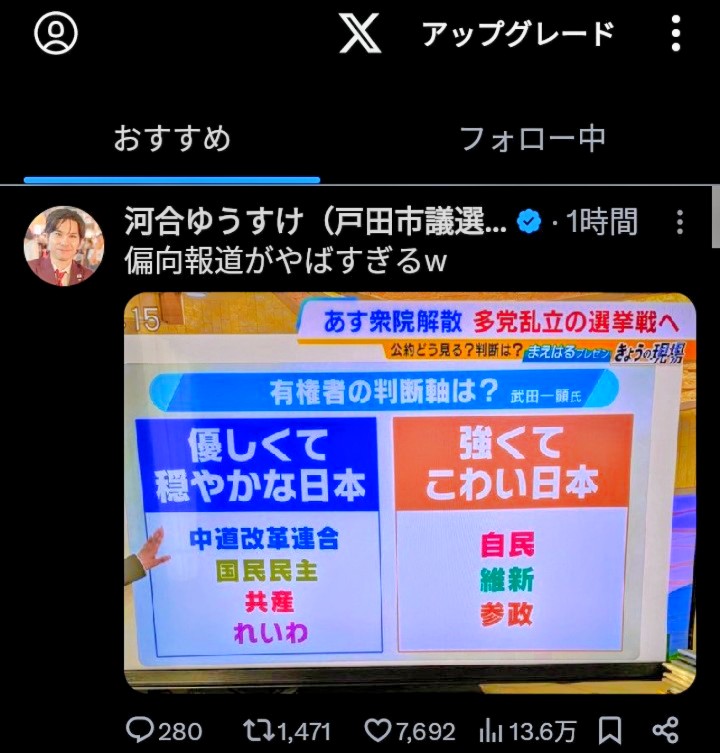Open the post's three-dot options menu
720x753 pixels.
(x=679, y=222)
